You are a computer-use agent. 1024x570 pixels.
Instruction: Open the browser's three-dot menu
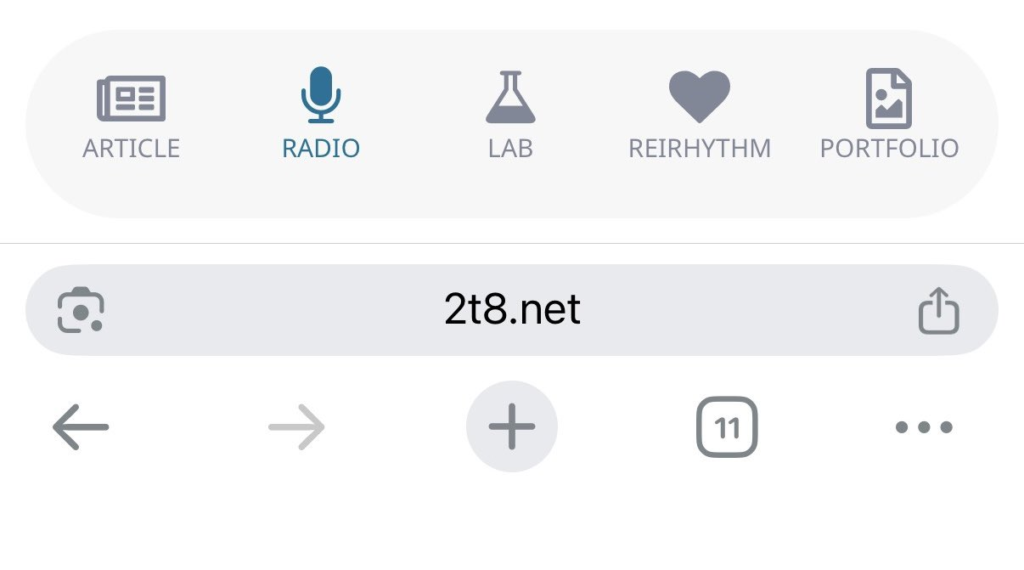pyautogui.click(x=923, y=428)
